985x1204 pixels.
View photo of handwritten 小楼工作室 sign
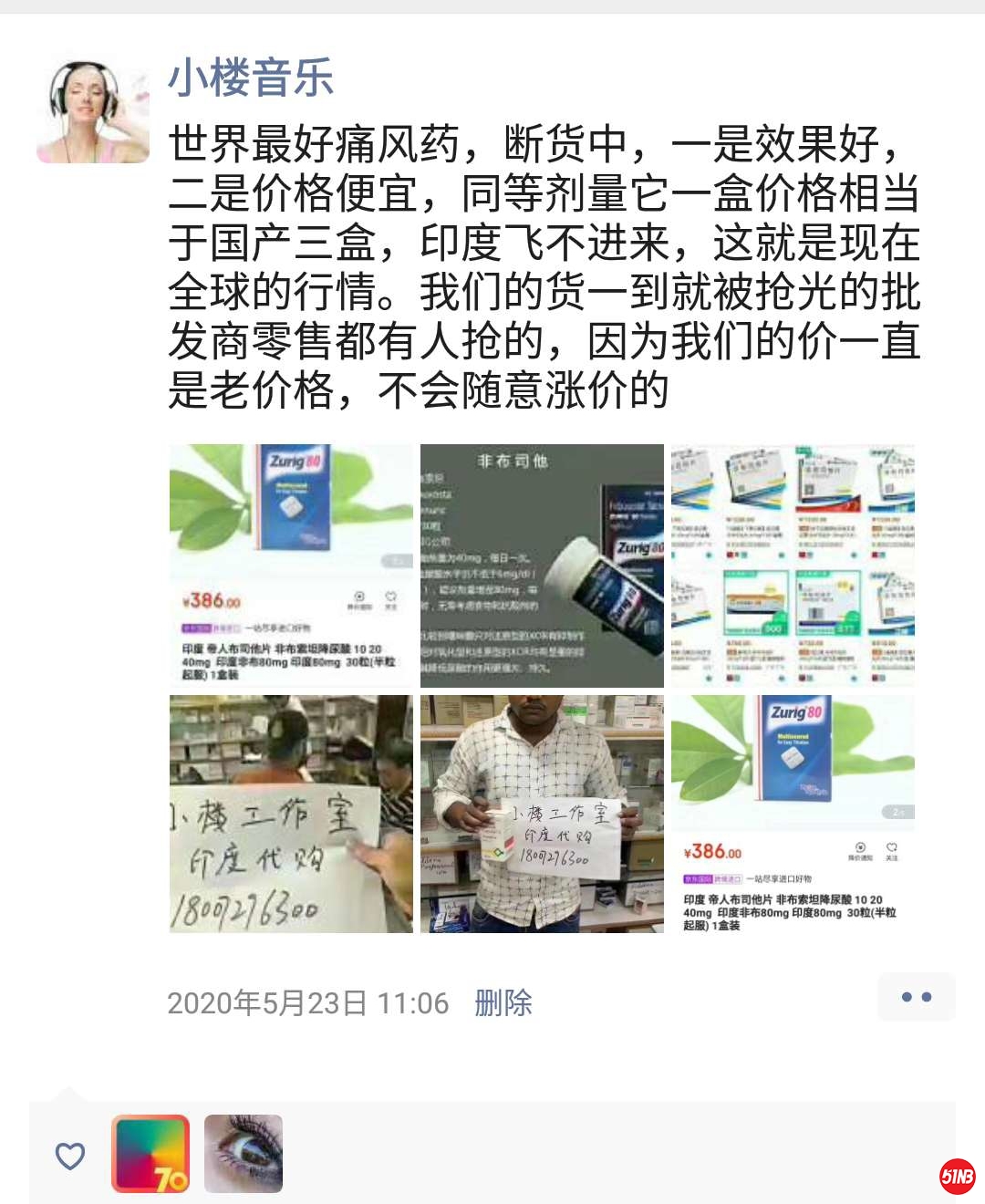291,814
